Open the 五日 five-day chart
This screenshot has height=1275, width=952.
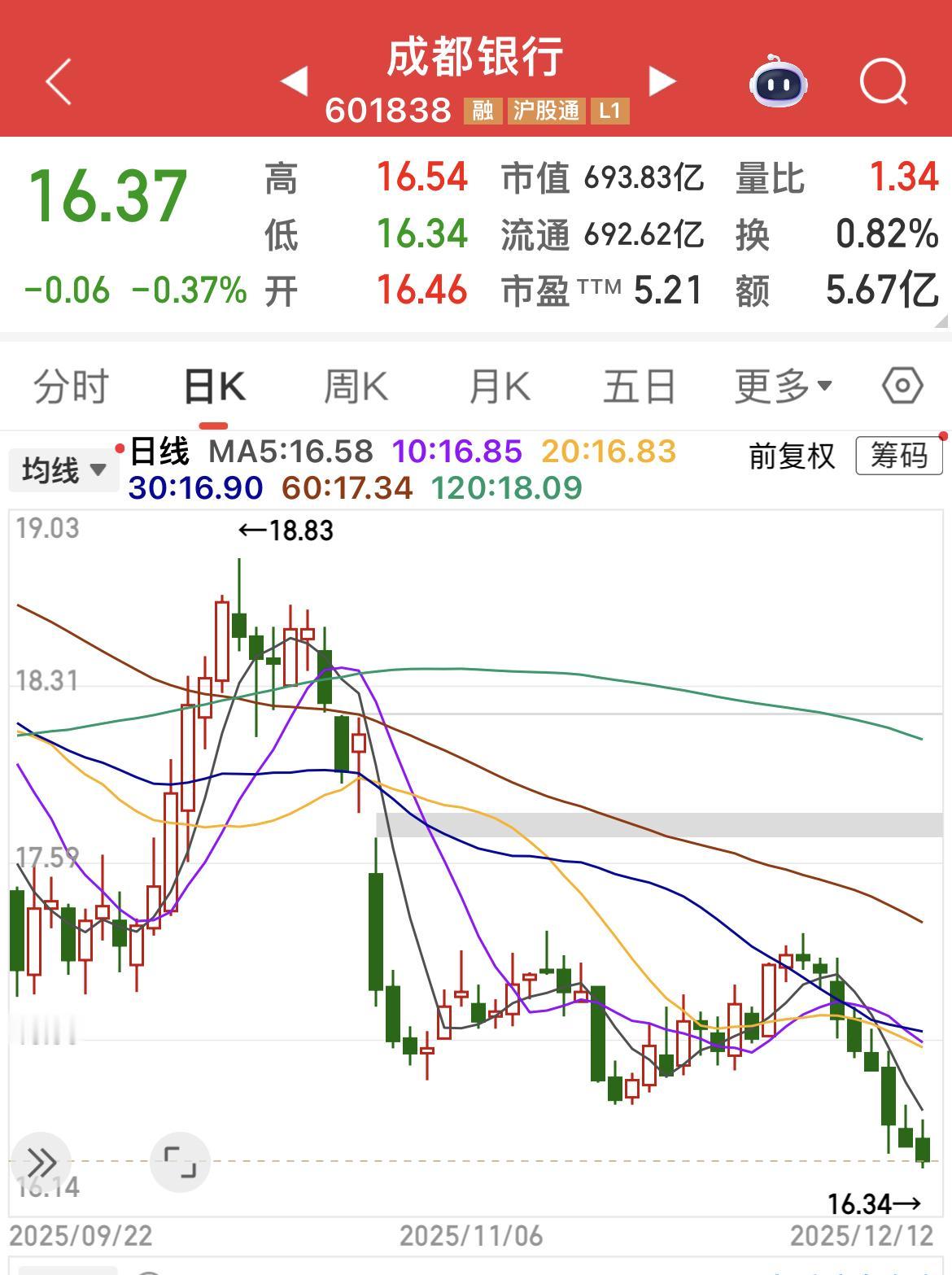point(641,386)
